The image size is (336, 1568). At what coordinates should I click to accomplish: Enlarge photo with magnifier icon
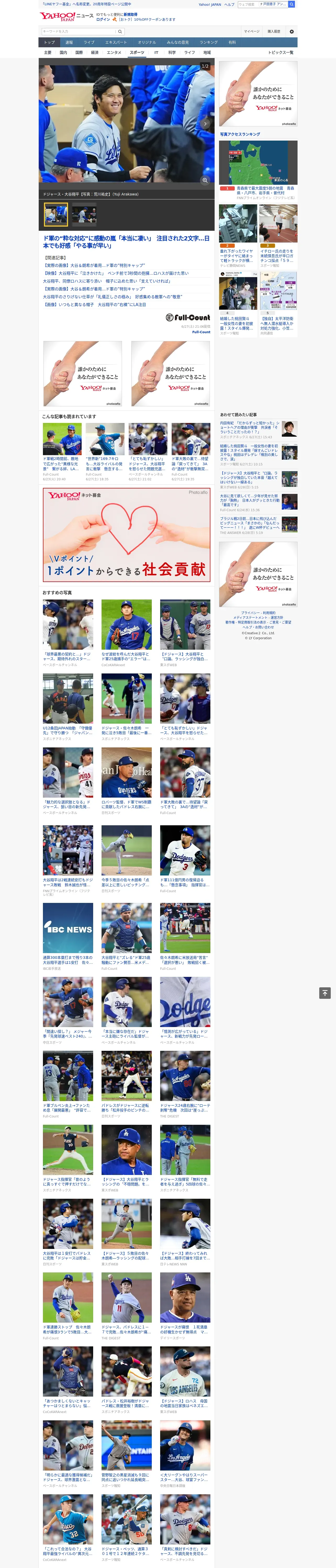(x=205, y=180)
